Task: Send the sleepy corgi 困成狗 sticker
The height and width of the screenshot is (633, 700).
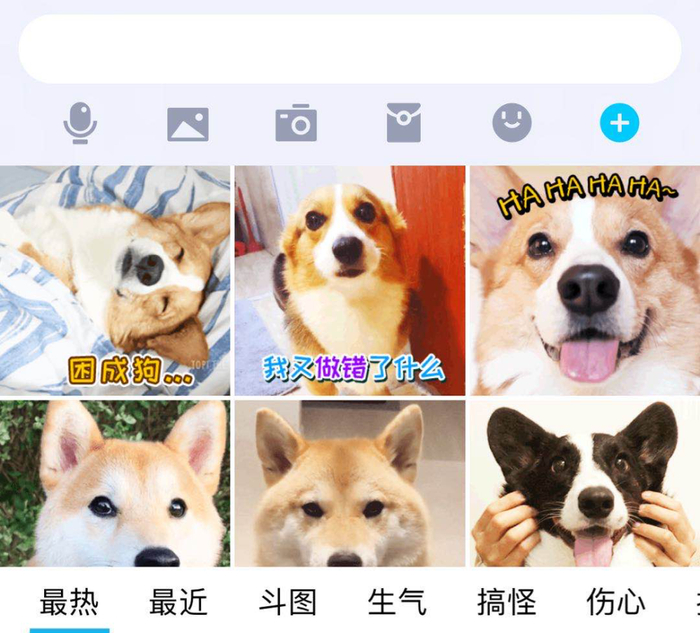Action: coord(115,280)
